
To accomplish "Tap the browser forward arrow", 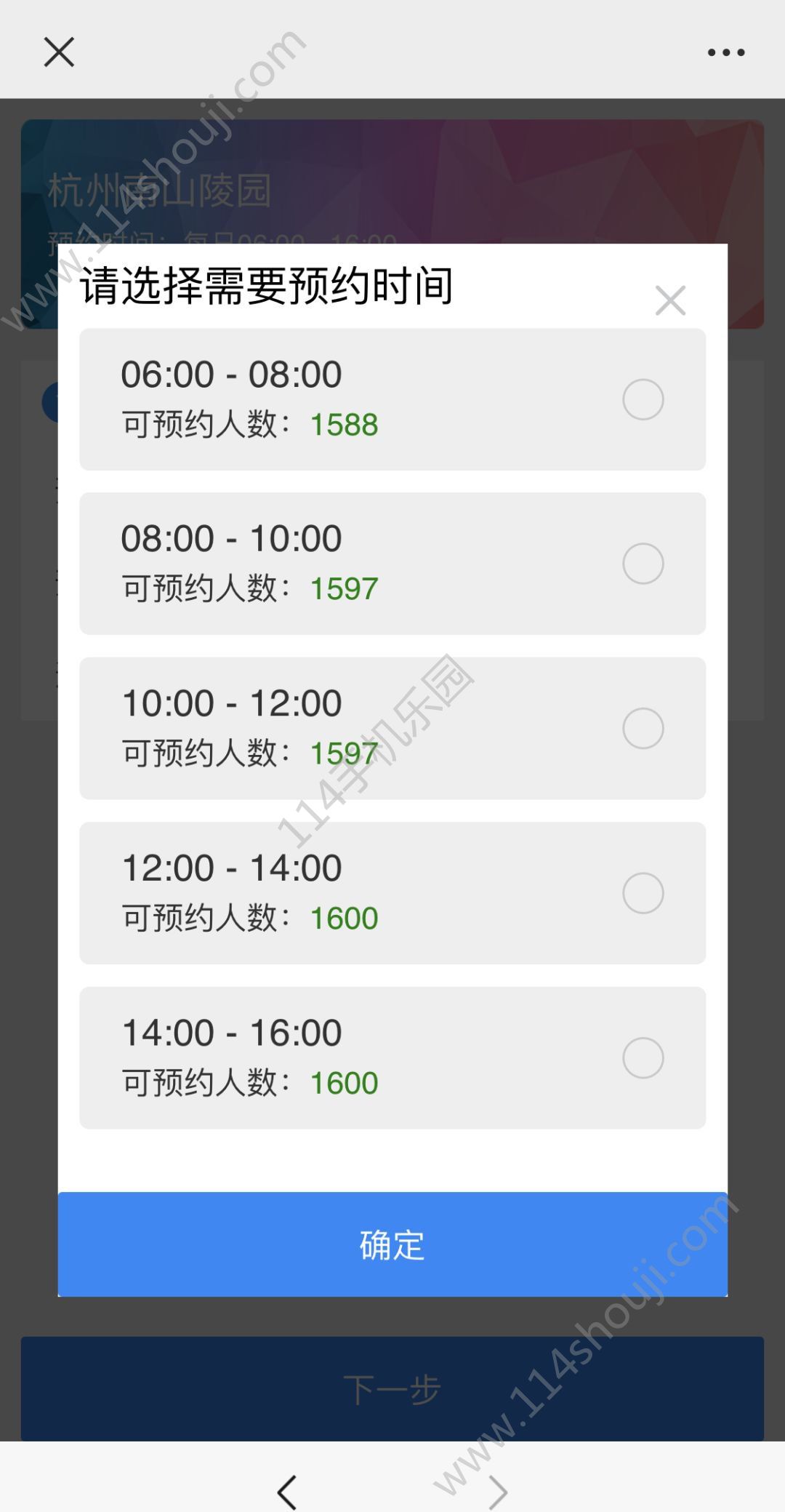I will point(498,1492).
